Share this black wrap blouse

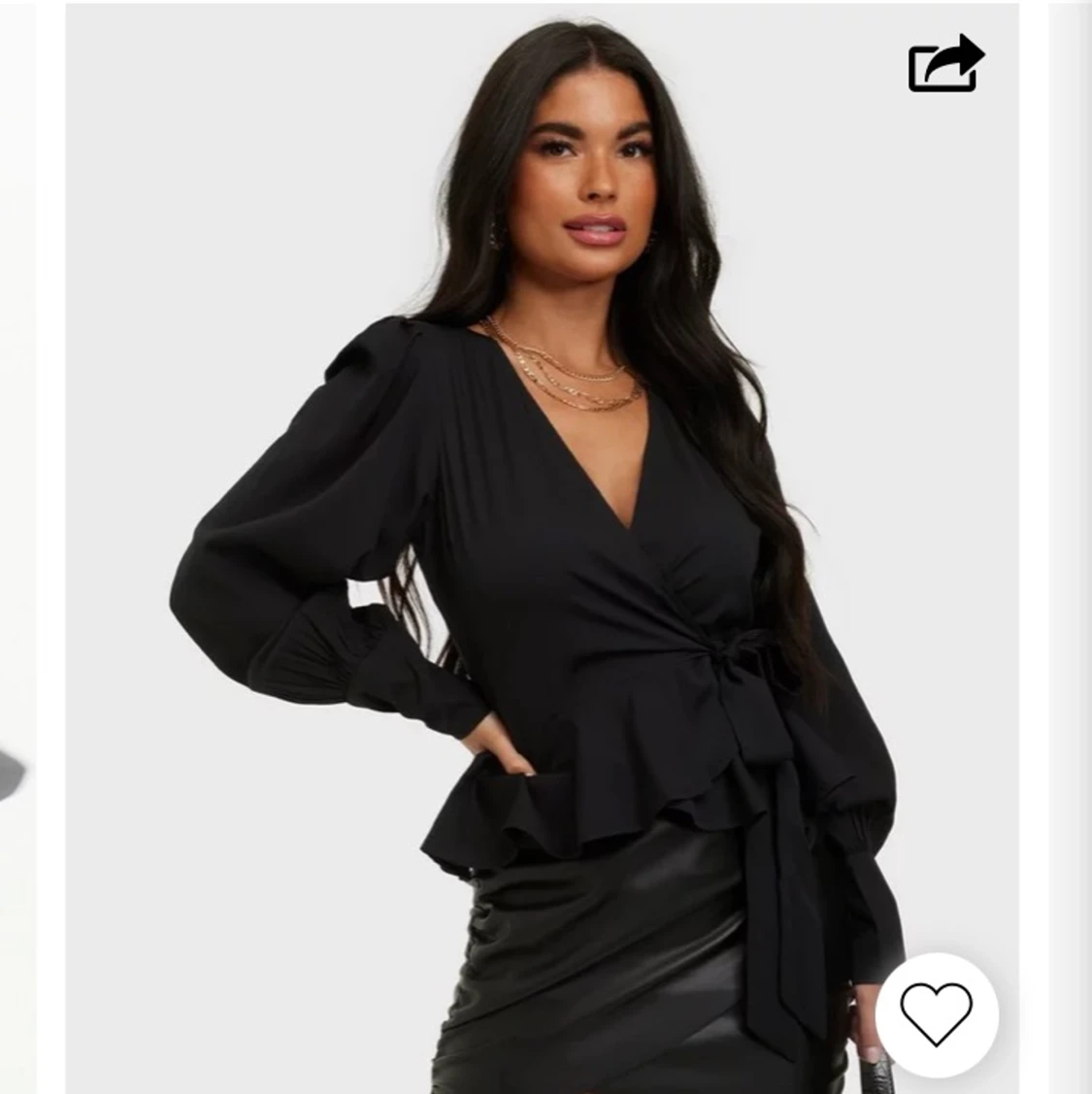click(944, 64)
